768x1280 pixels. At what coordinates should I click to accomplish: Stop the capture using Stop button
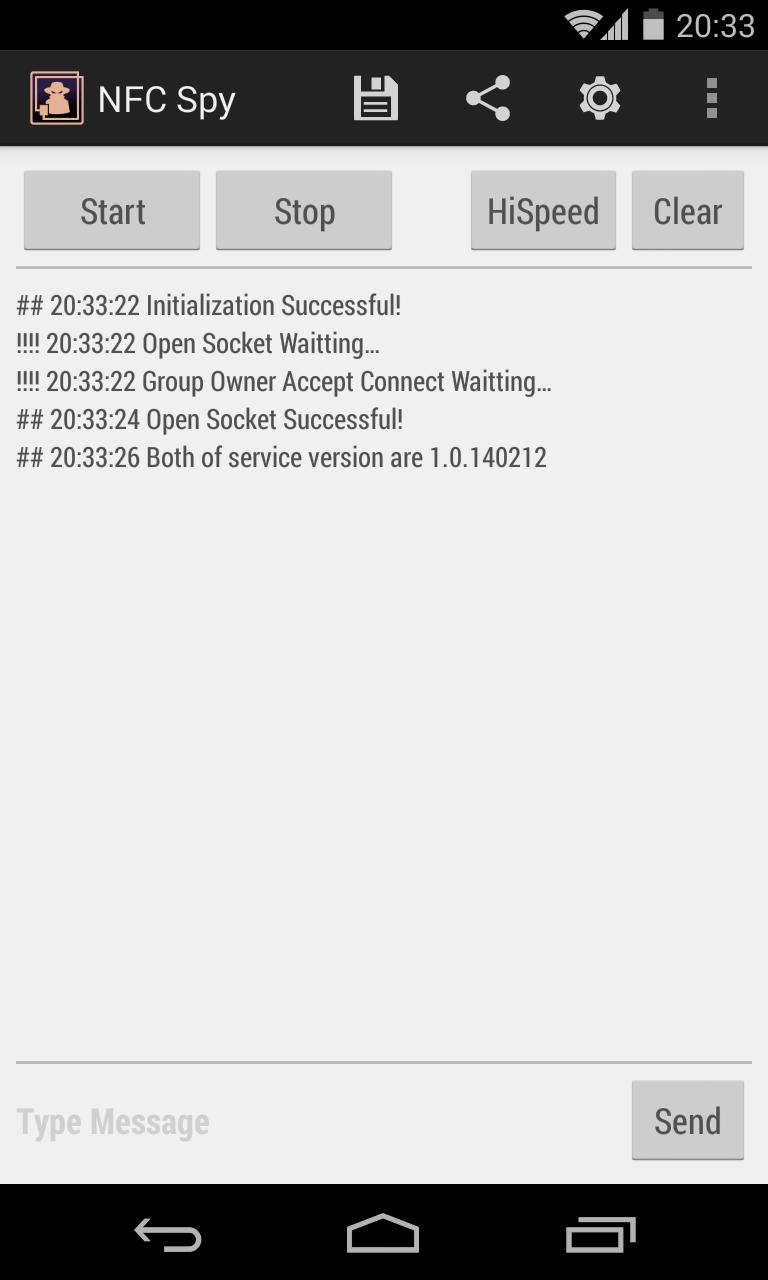303,210
